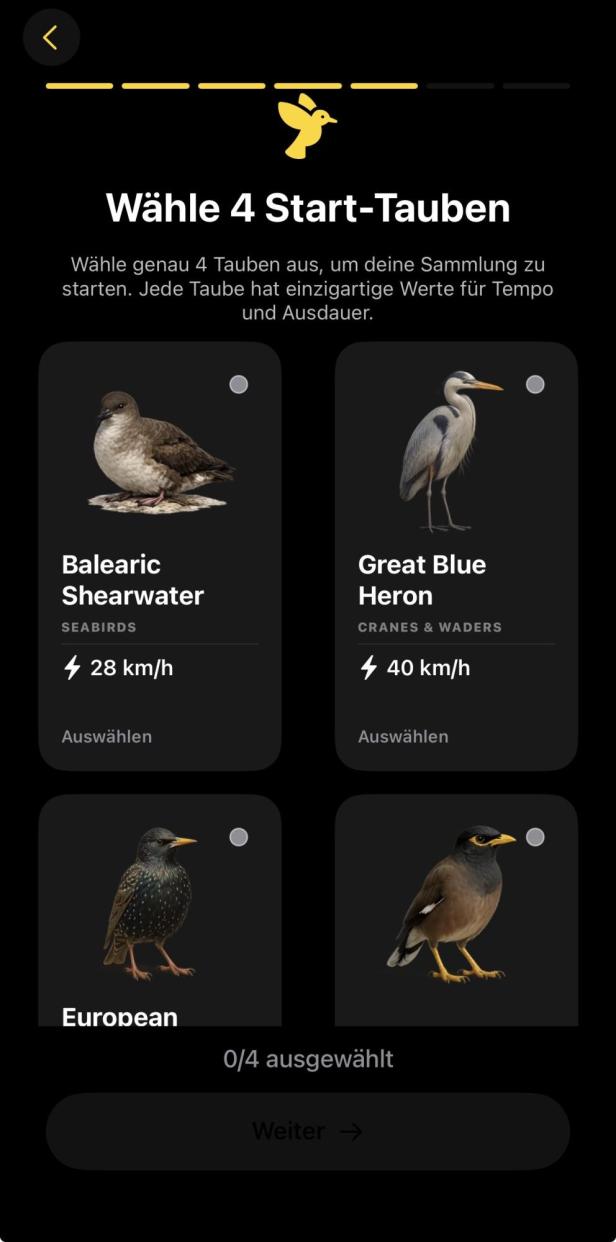Viewport: 616px width, 1242px height.
Task: Pick the myna bird card
Action: point(456,910)
